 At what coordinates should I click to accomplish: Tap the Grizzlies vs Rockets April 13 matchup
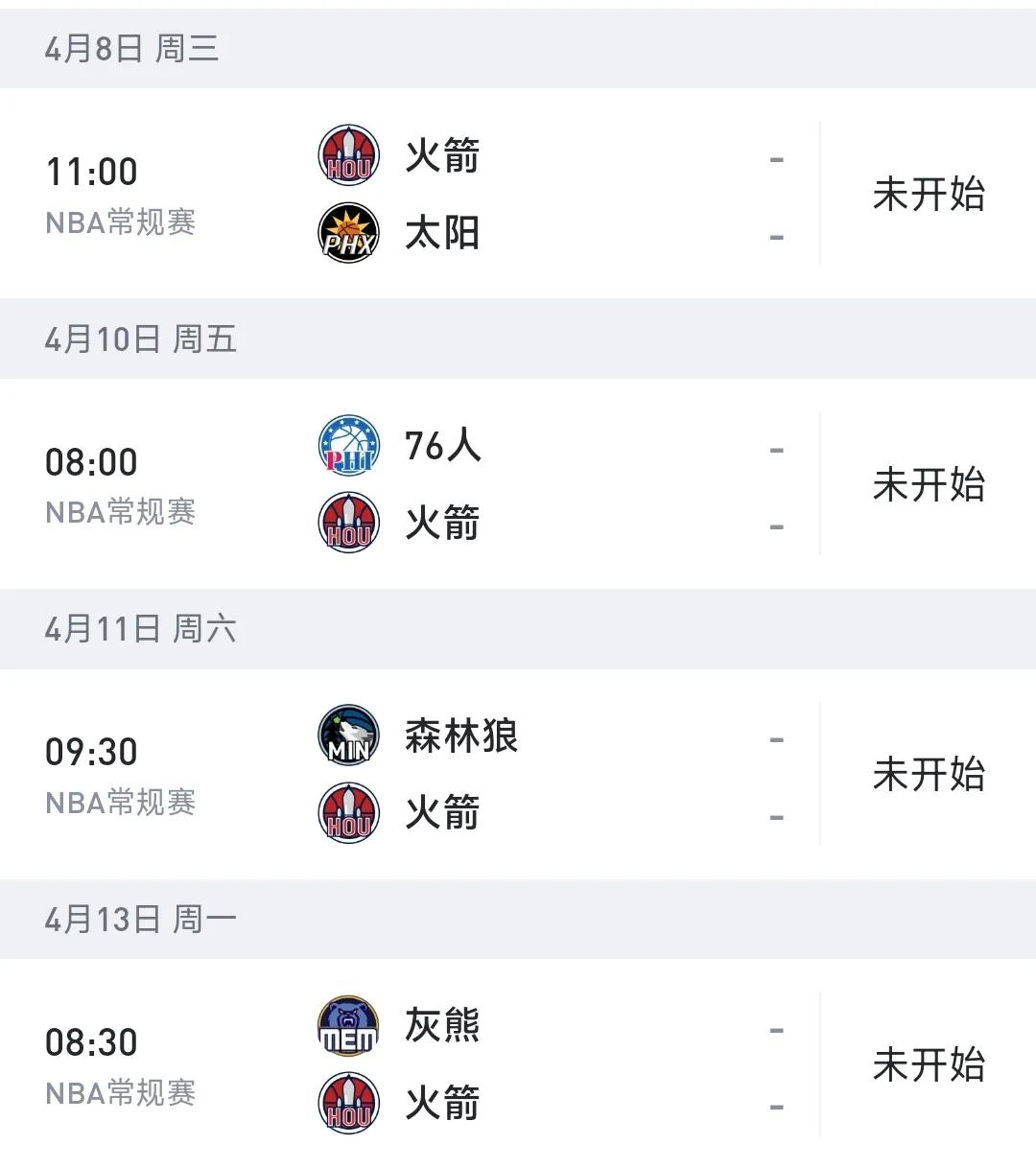tap(518, 1064)
